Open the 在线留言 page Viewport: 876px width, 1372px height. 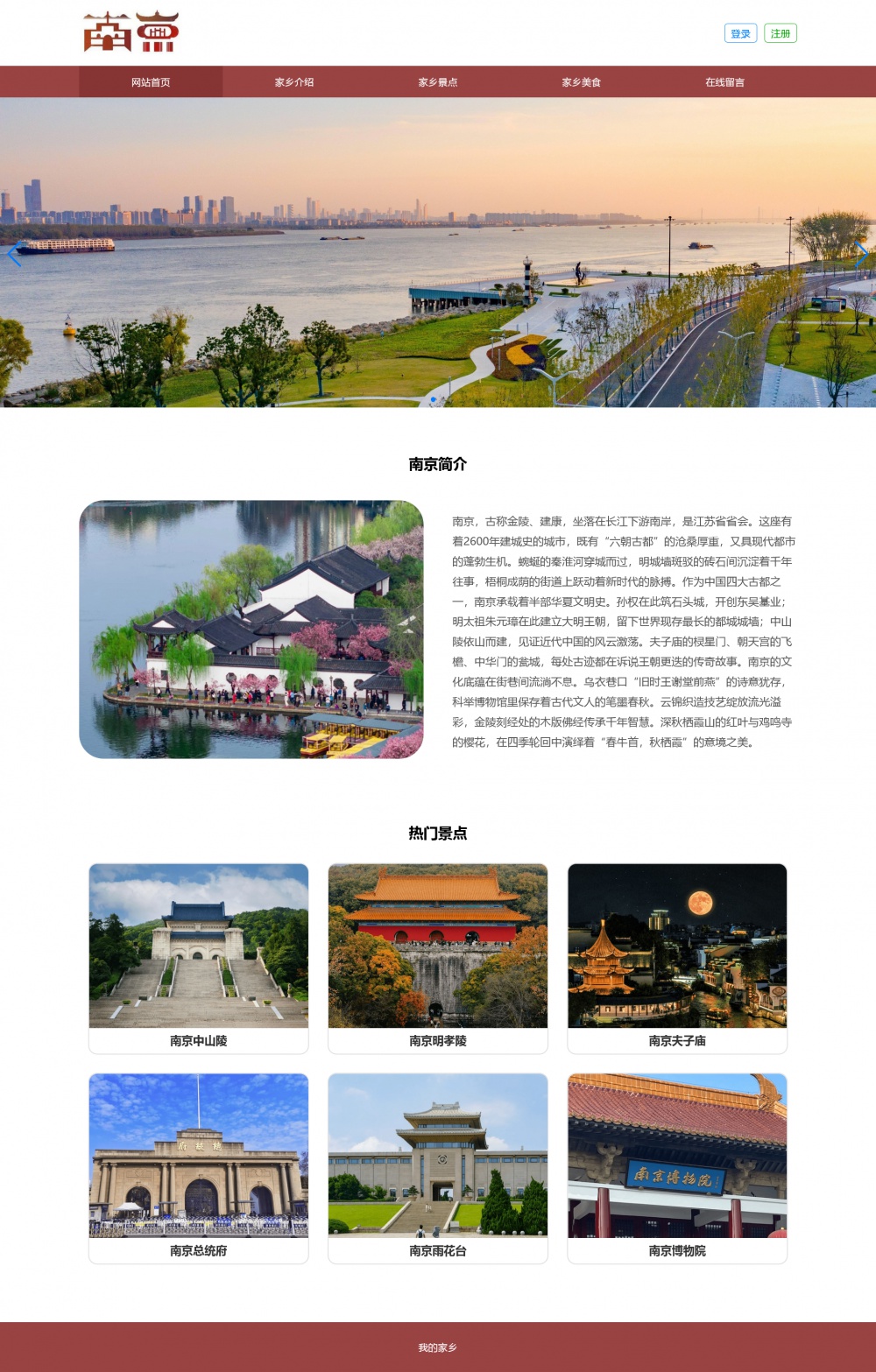725,82
